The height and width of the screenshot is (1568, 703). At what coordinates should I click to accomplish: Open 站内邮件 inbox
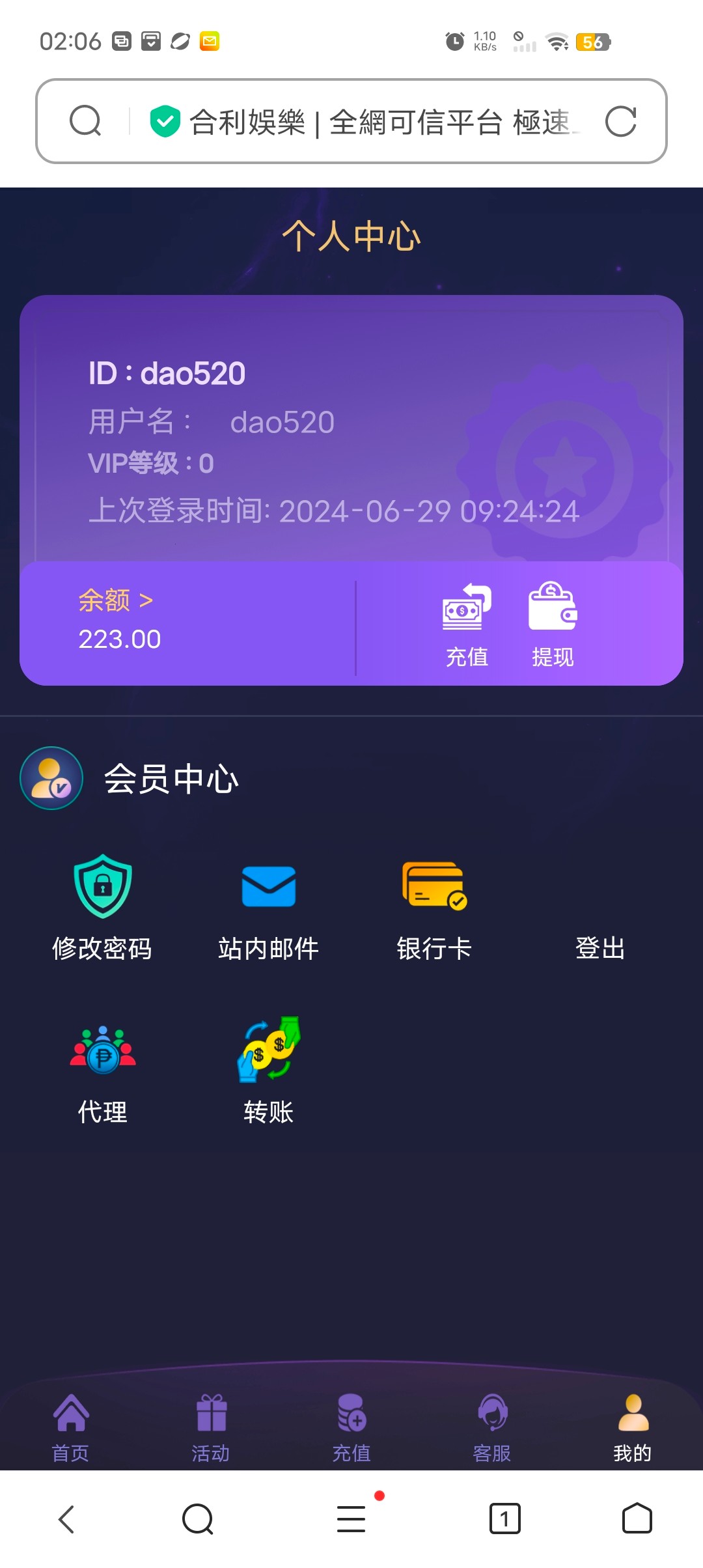pos(268,908)
